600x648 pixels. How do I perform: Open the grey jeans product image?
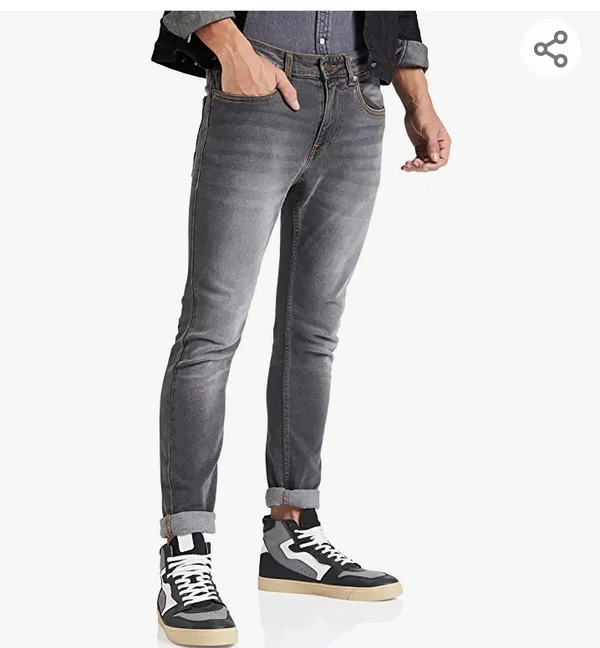[280, 300]
